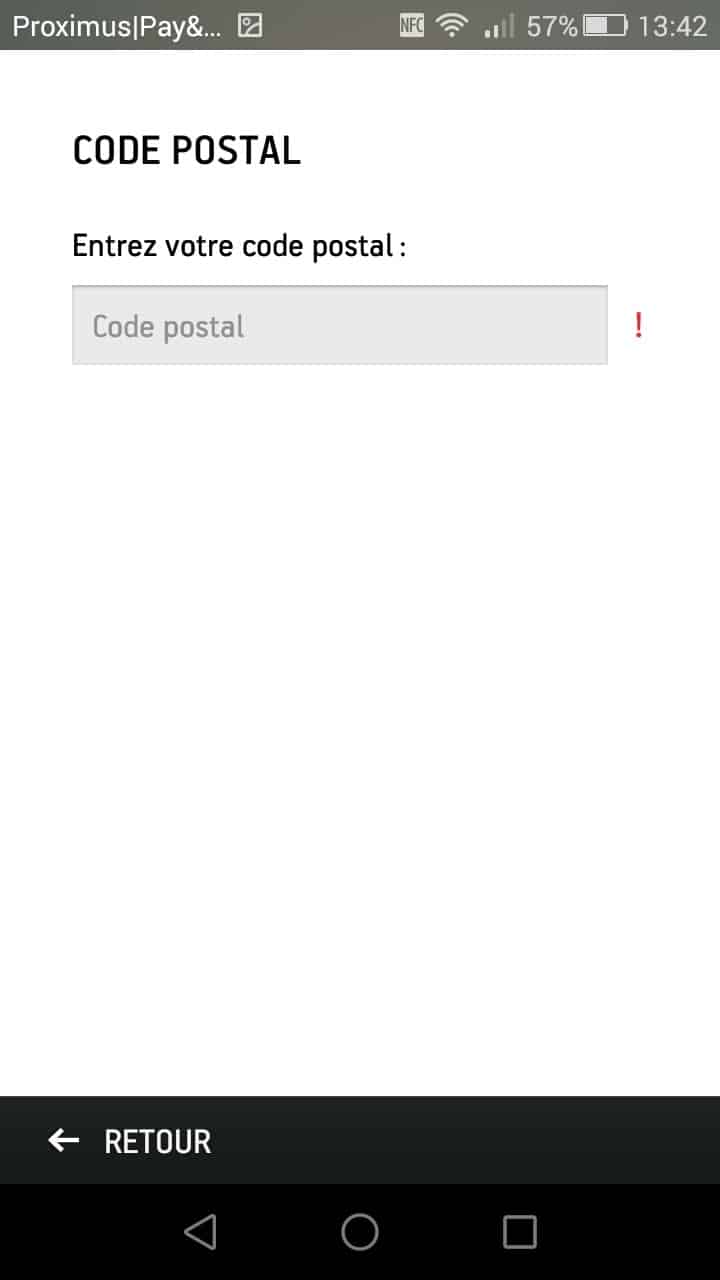Focus the Code postal input field
The height and width of the screenshot is (1280, 720).
coord(339,326)
